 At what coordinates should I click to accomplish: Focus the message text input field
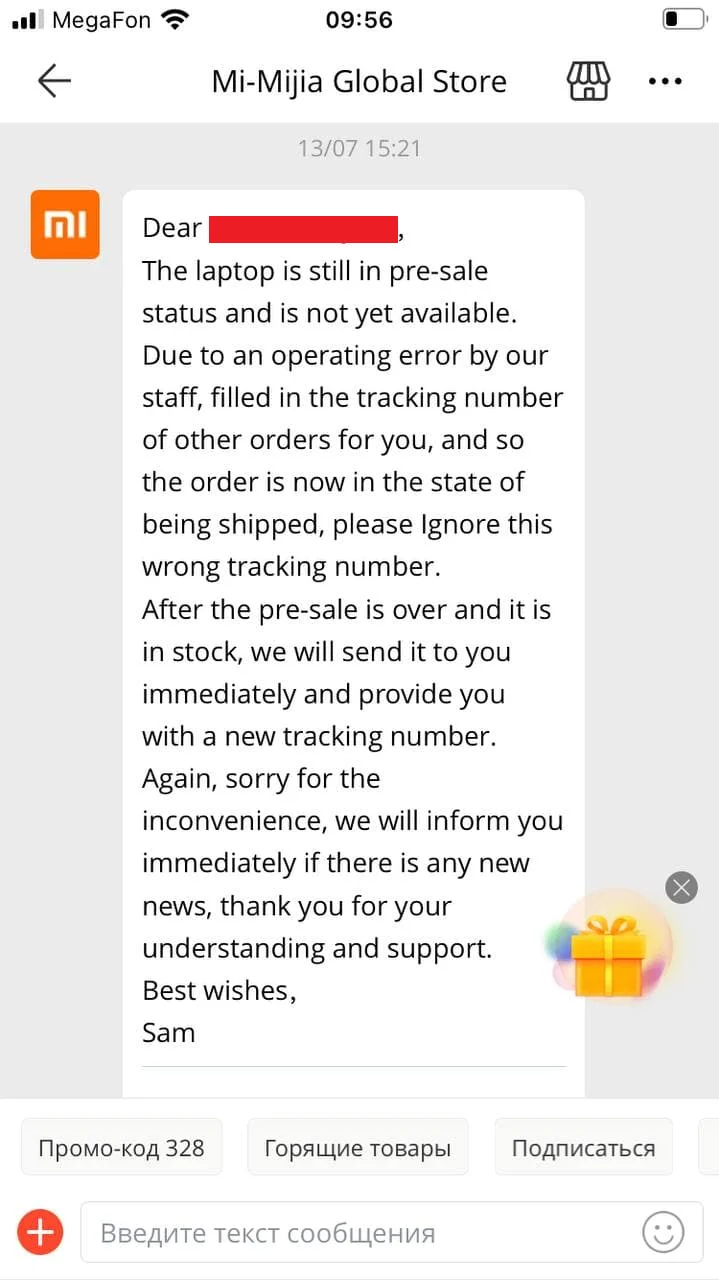click(360, 1232)
